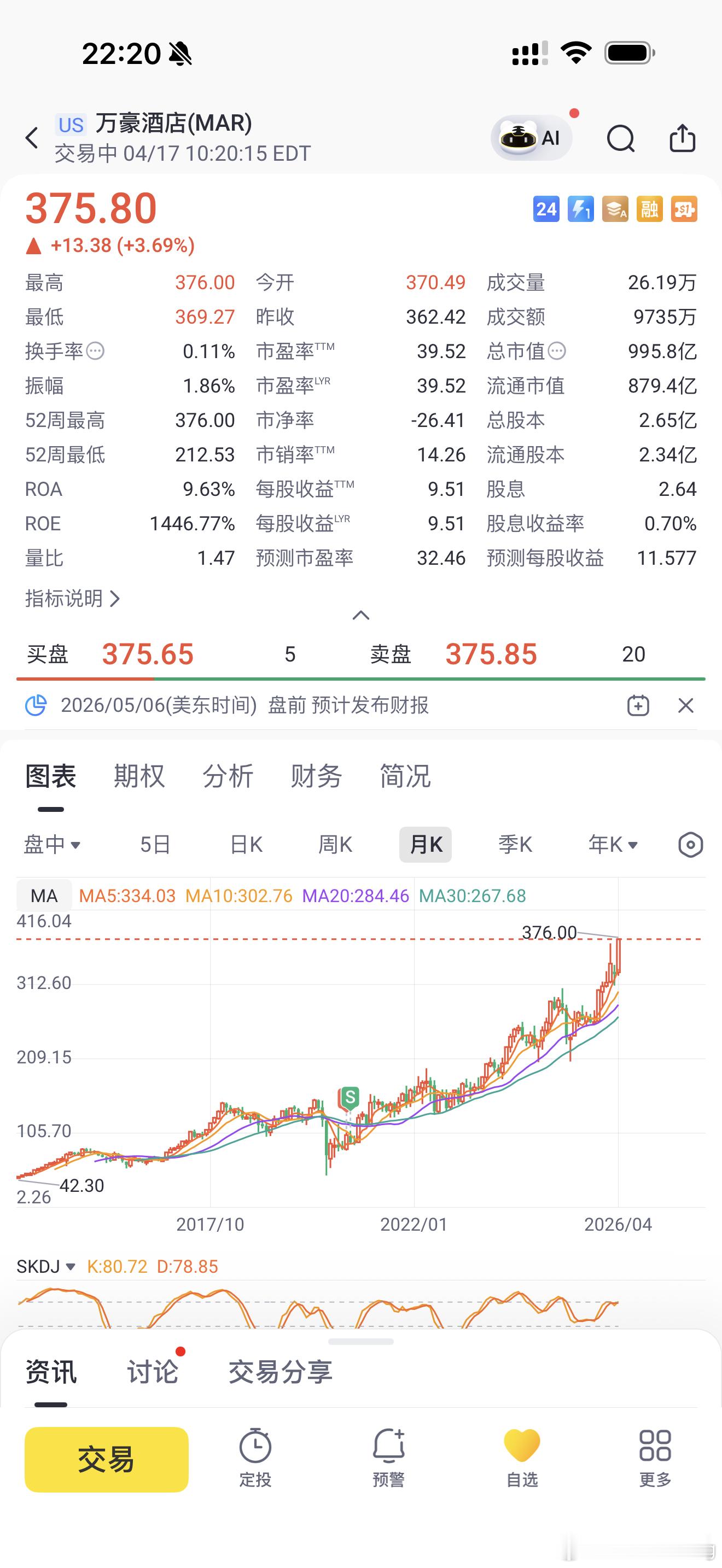This screenshot has height=1568, width=722.
Task: 点击分享图标
Action: click(x=683, y=138)
